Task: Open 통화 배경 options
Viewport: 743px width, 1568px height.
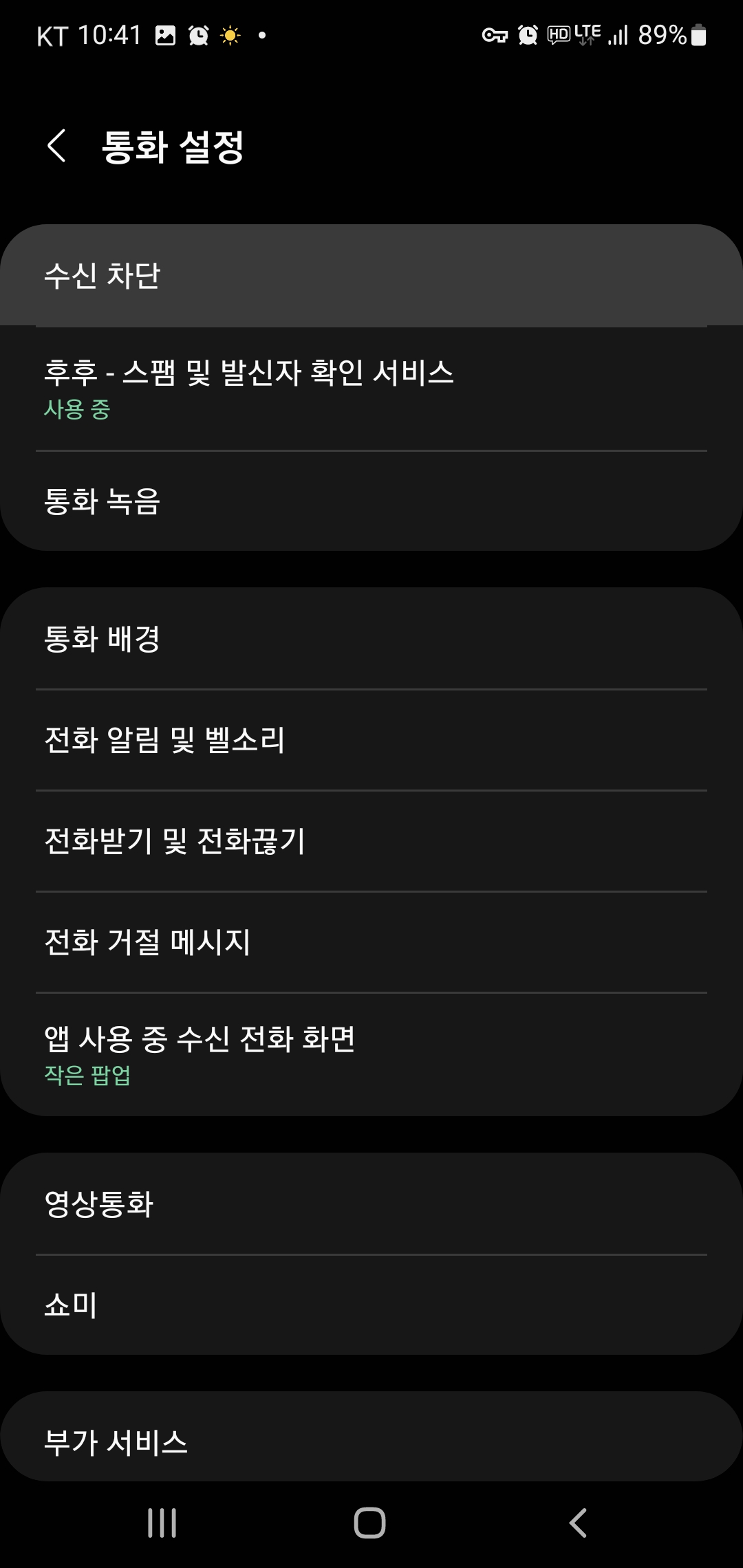Action: pos(371,638)
